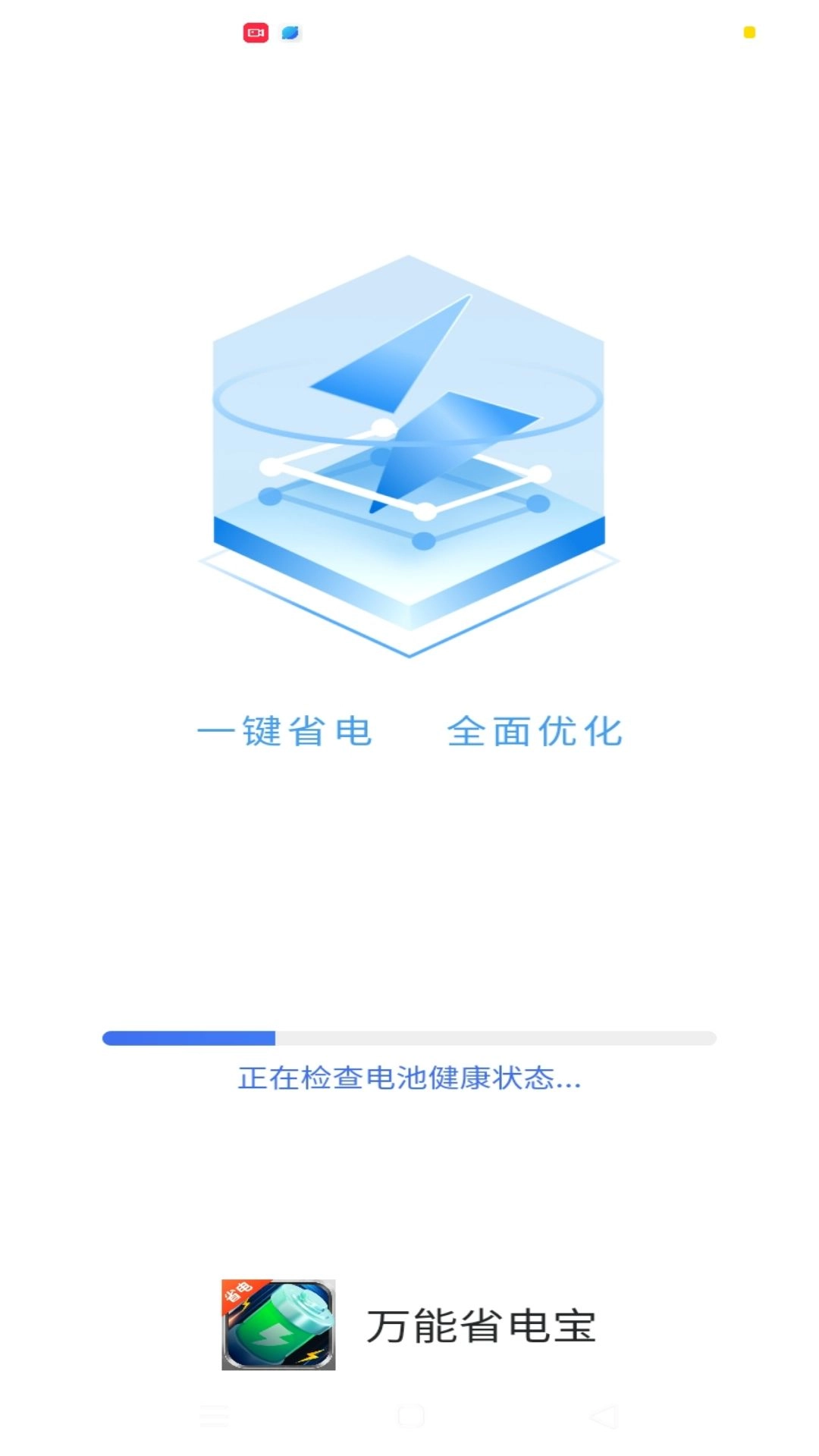This screenshot has width=819, height=1456.
Task: Open the recent apps menu
Action: [x=215, y=1416]
